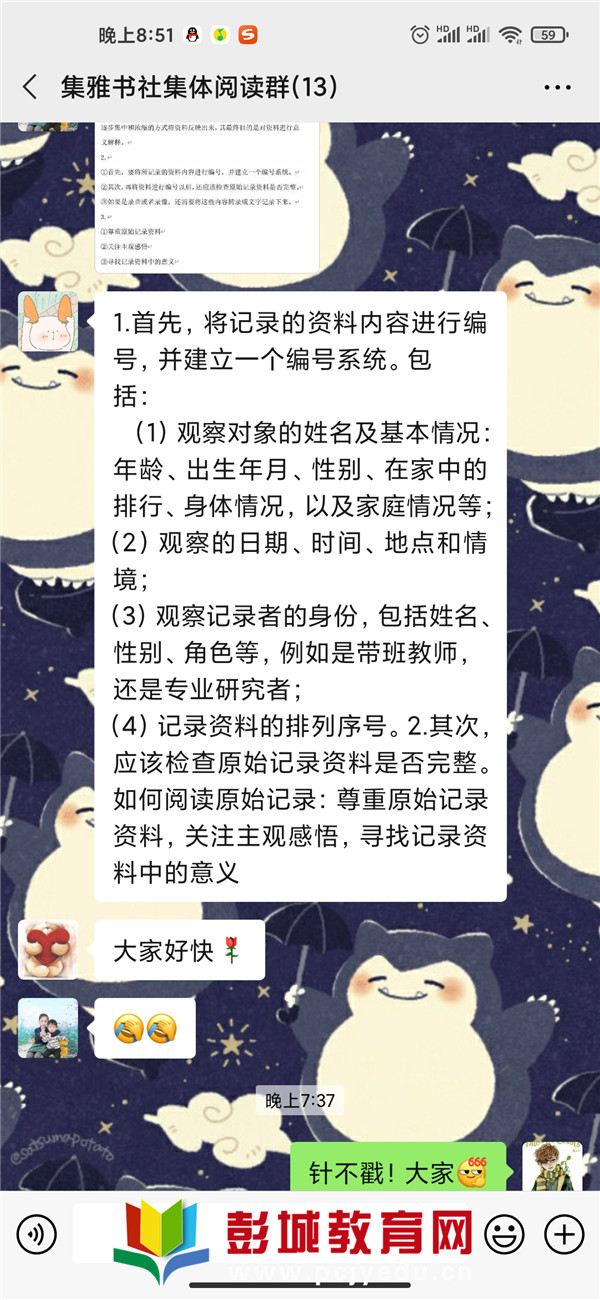Tap your own avatar beside 针不戳 message
The width and height of the screenshot is (600, 1300).
point(552,1169)
